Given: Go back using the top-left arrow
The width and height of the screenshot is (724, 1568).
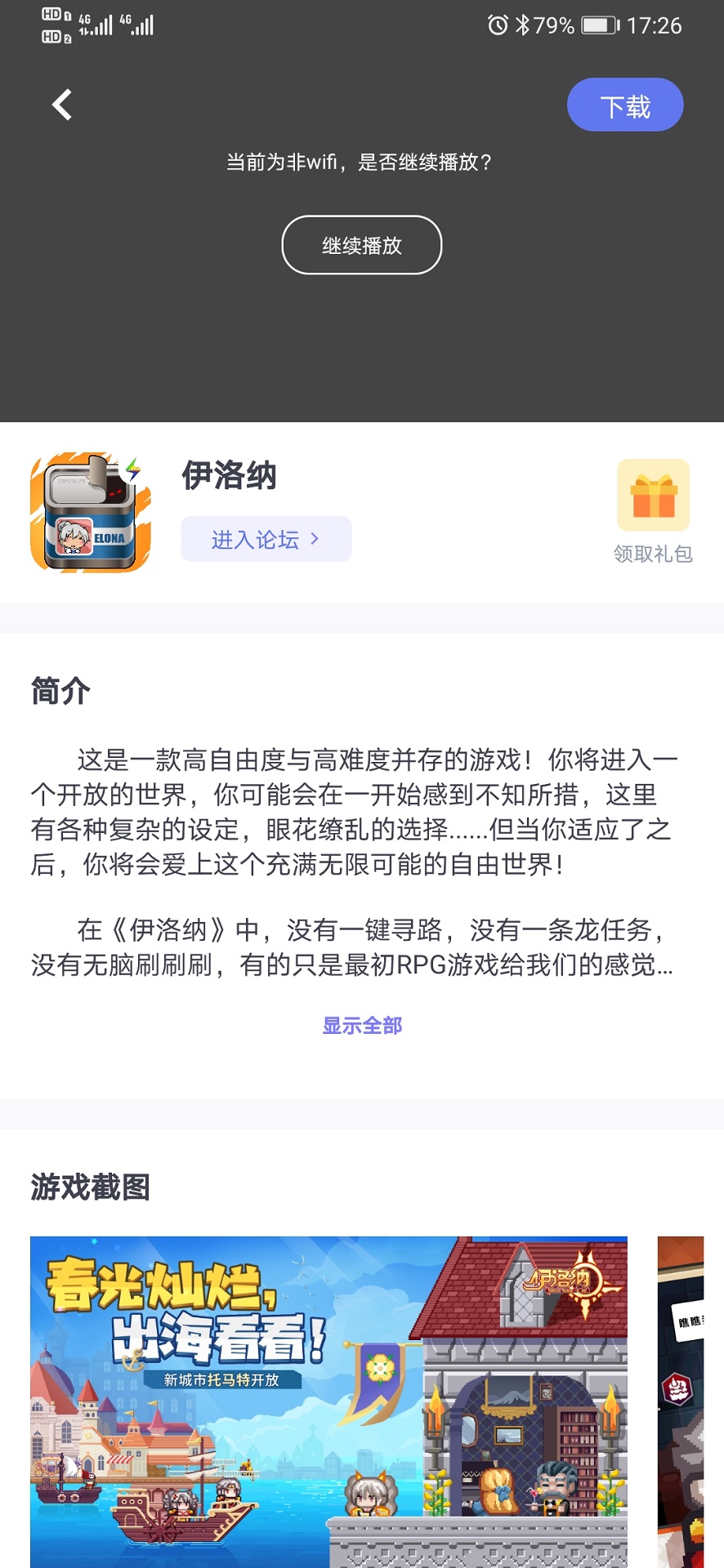Looking at the screenshot, I should coord(62,105).
